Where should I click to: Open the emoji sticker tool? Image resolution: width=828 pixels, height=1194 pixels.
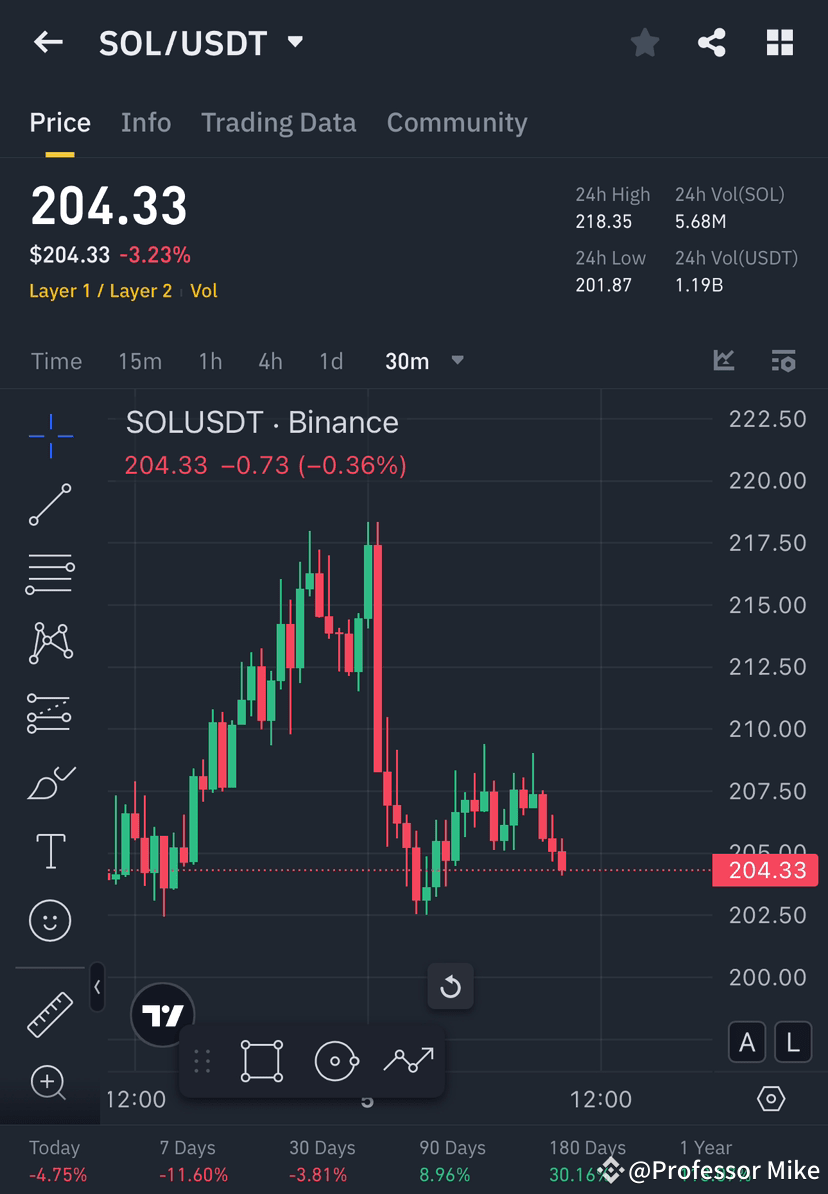(50, 920)
